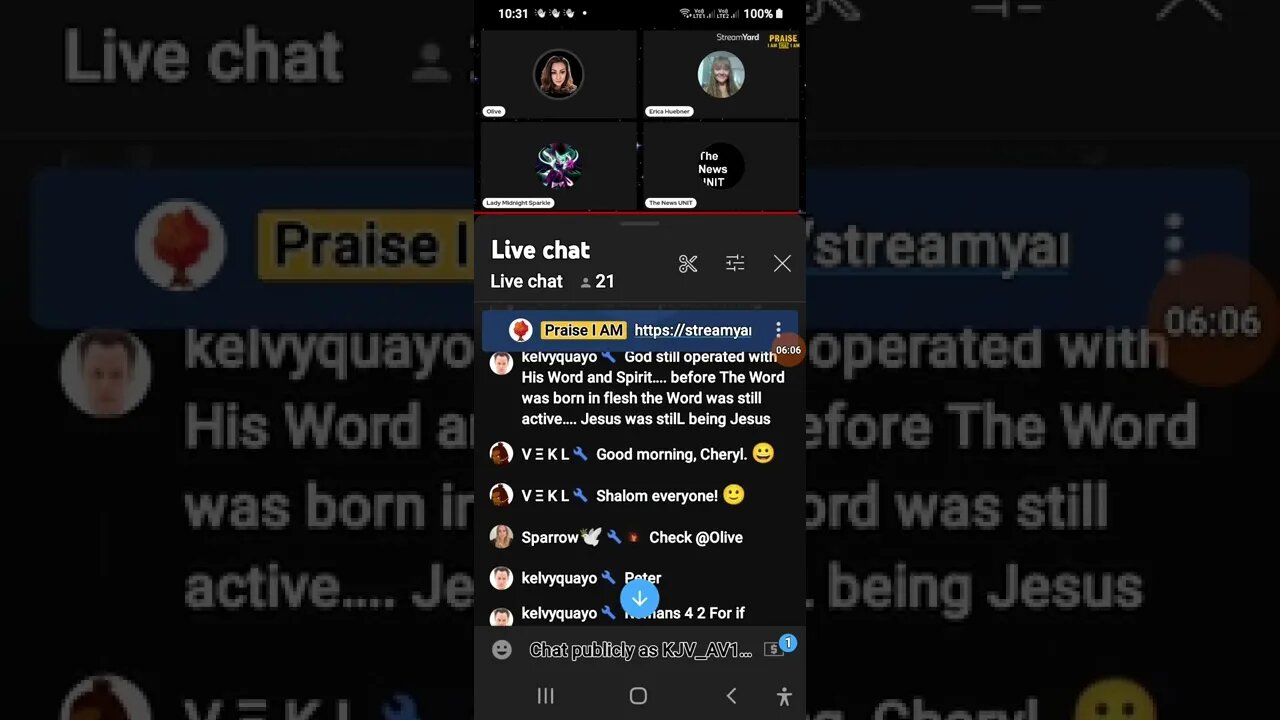This screenshot has height=720, width=1280.
Task: Jump to newest messages with down arrow
Action: [x=639, y=599]
